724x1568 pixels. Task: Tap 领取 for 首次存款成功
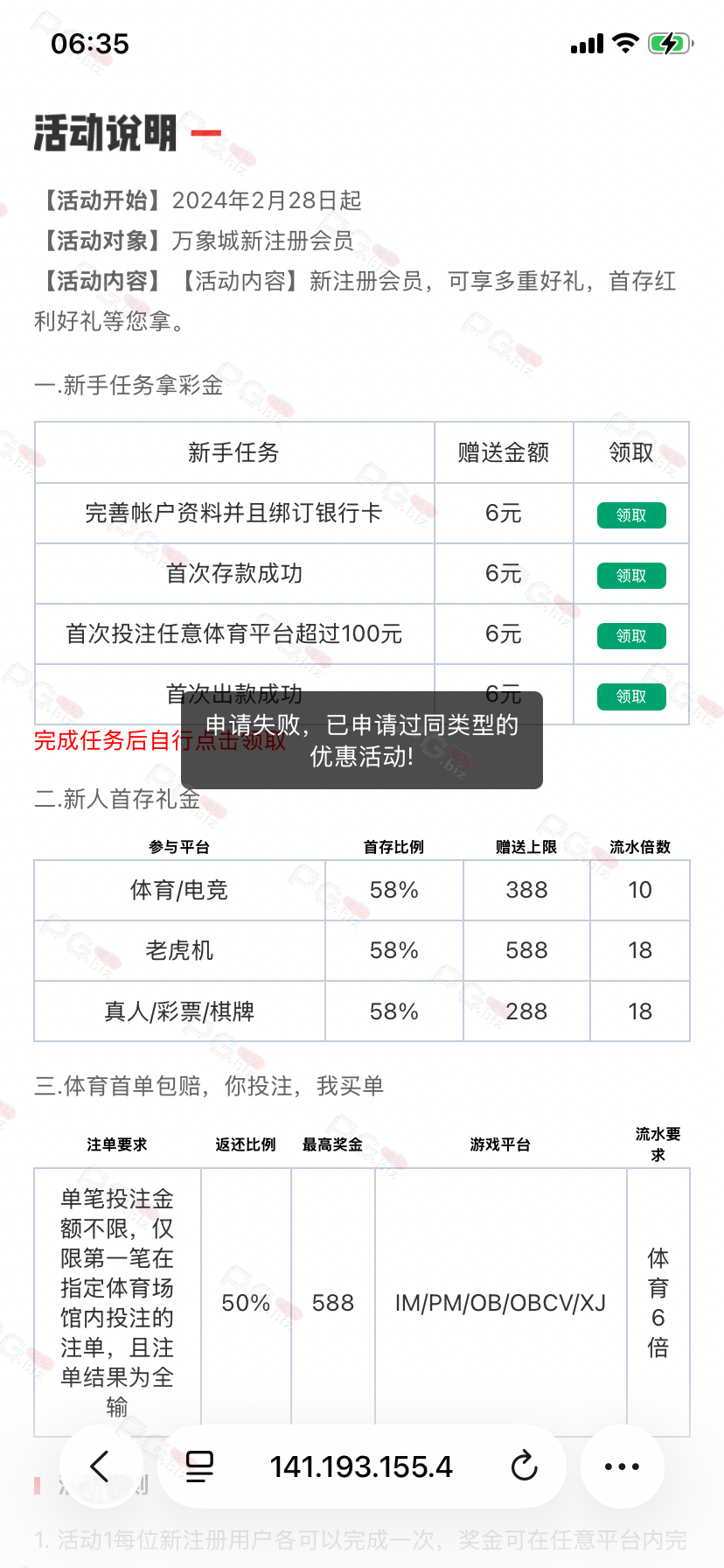pos(631,576)
